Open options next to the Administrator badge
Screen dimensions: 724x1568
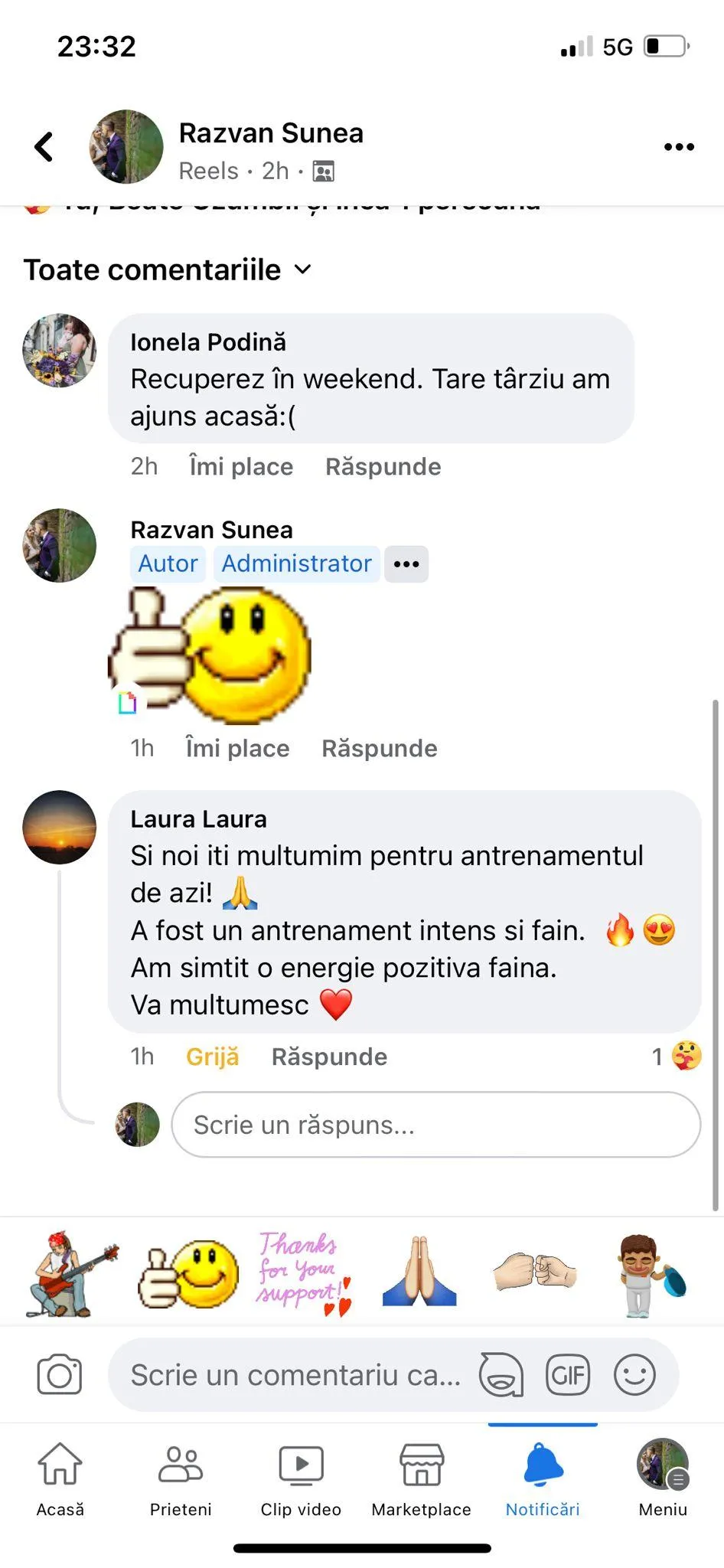(x=406, y=564)
